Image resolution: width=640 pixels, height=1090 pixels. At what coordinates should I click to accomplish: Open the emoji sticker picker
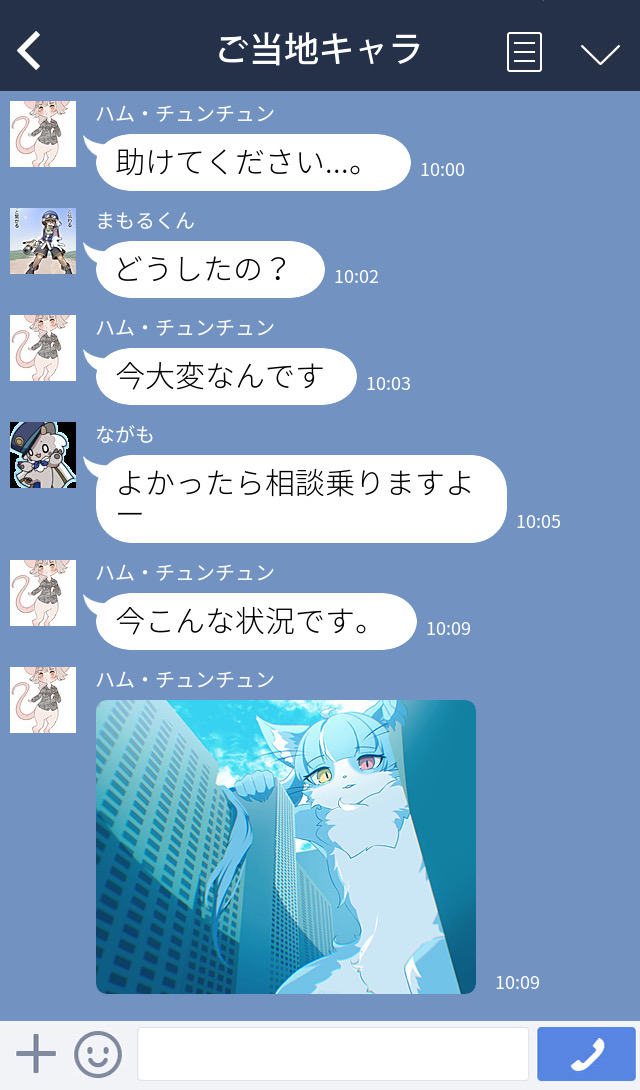coord(98,1054)
